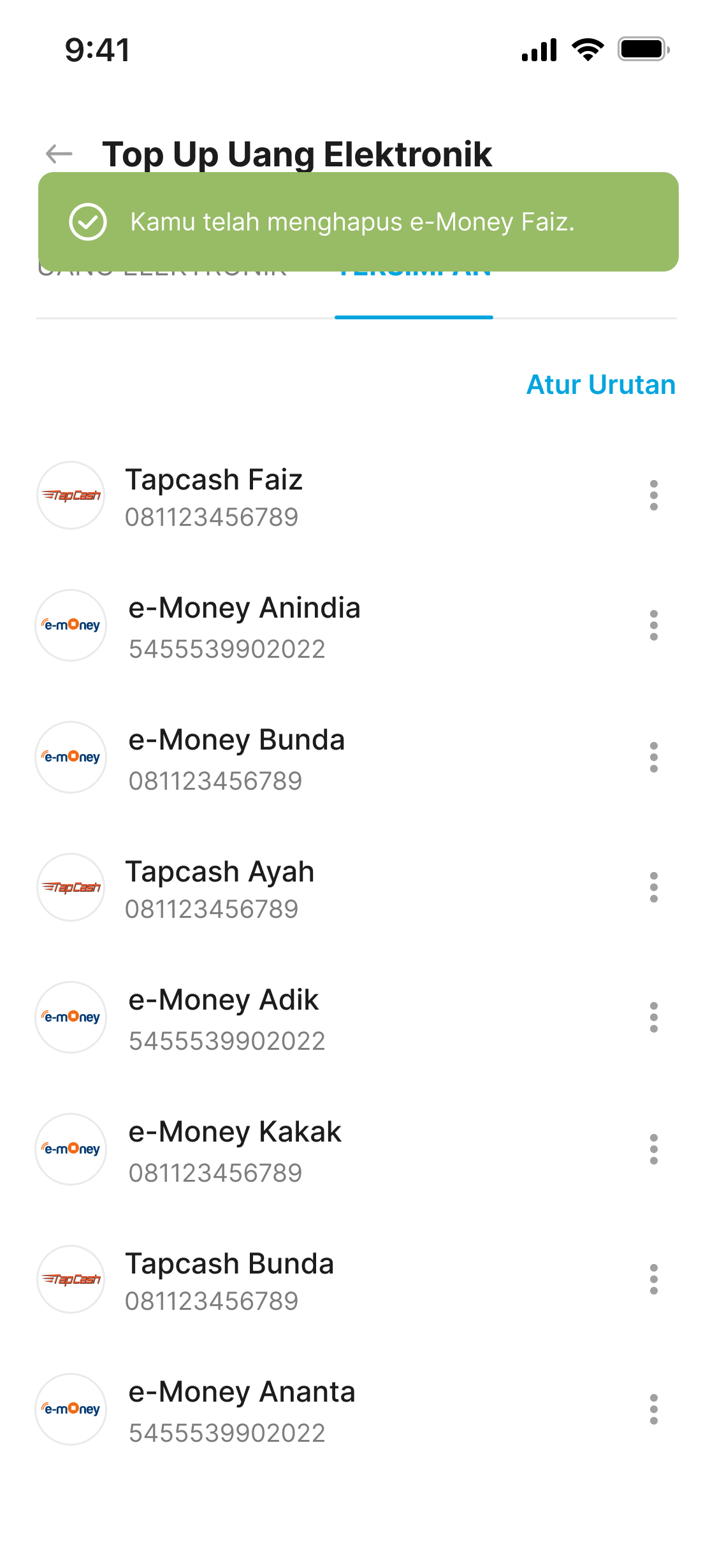The height and width of the screenshot is (1568, 717).
Task: Go back using the arrow icon
Action: coord(59,154)
